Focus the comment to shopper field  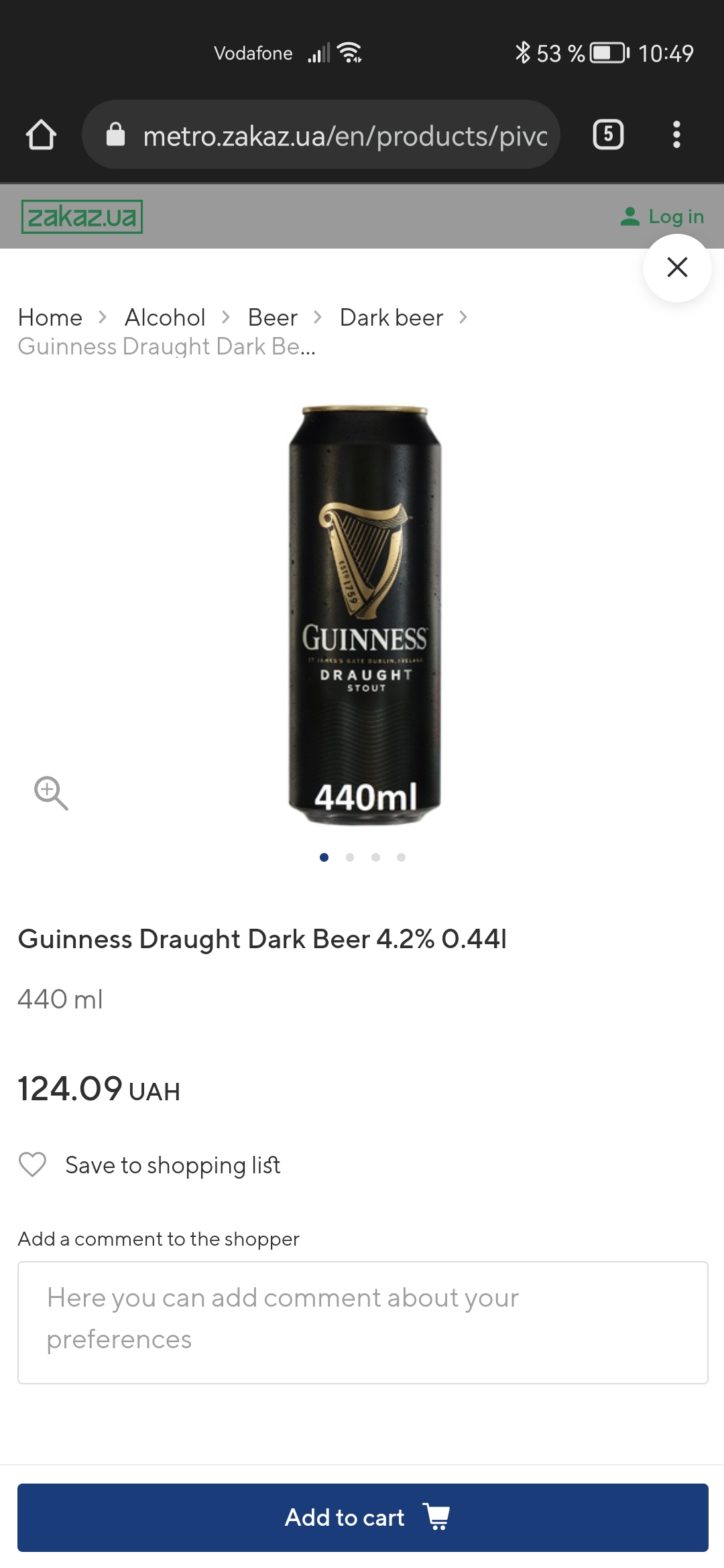(x=363, y=1322)
